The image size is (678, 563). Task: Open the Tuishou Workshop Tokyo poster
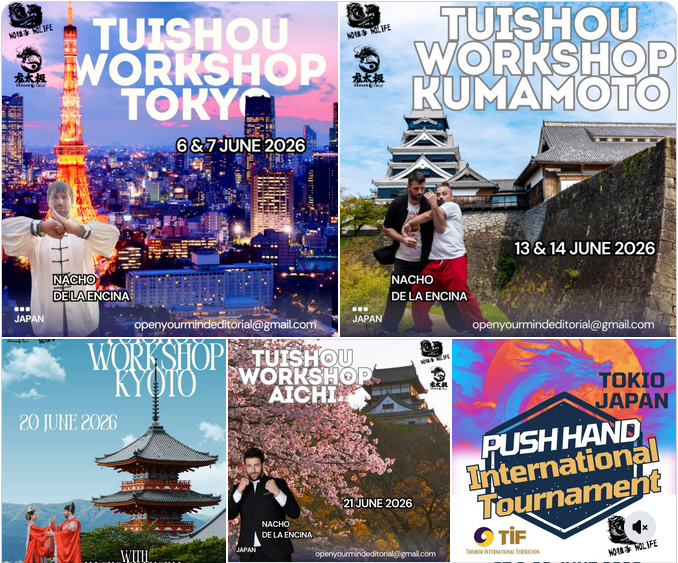tap(169, 169)
